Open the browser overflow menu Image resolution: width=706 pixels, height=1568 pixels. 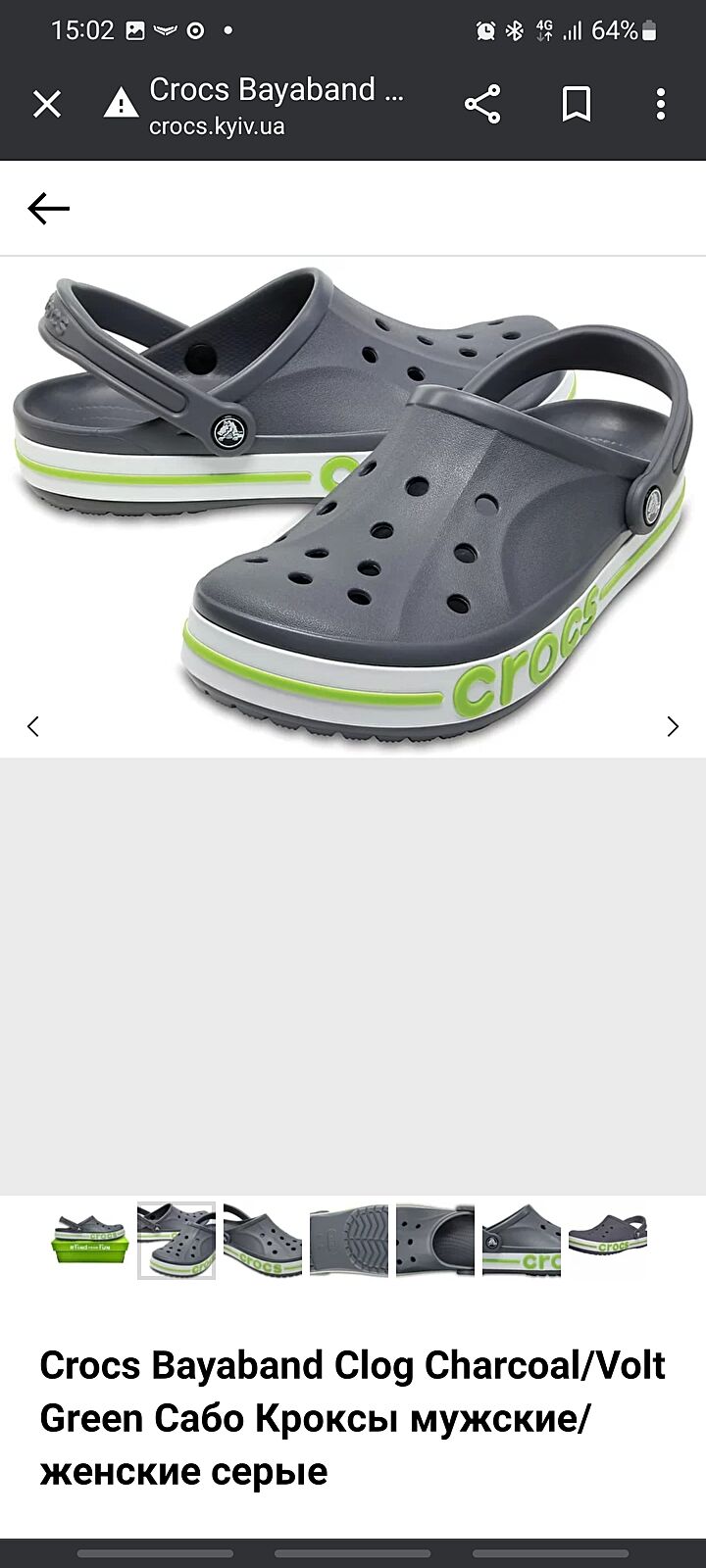[x=661, y=104]
